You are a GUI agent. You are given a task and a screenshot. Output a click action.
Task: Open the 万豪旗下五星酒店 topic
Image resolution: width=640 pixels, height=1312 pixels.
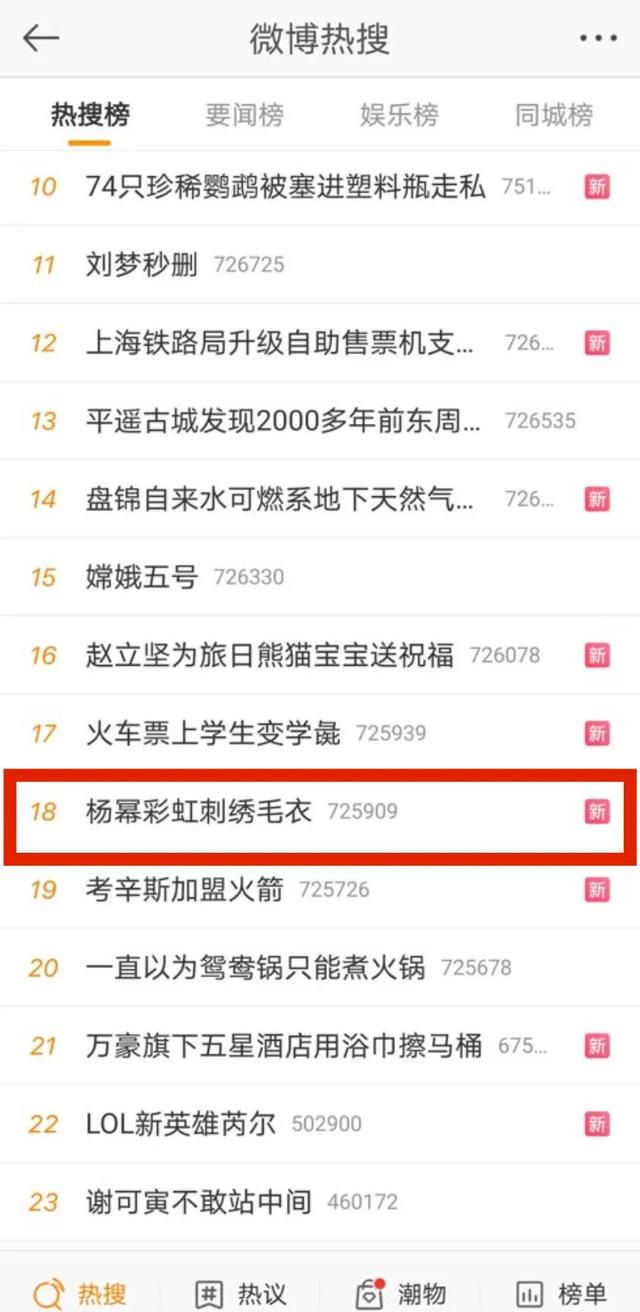click(320, 1045)
